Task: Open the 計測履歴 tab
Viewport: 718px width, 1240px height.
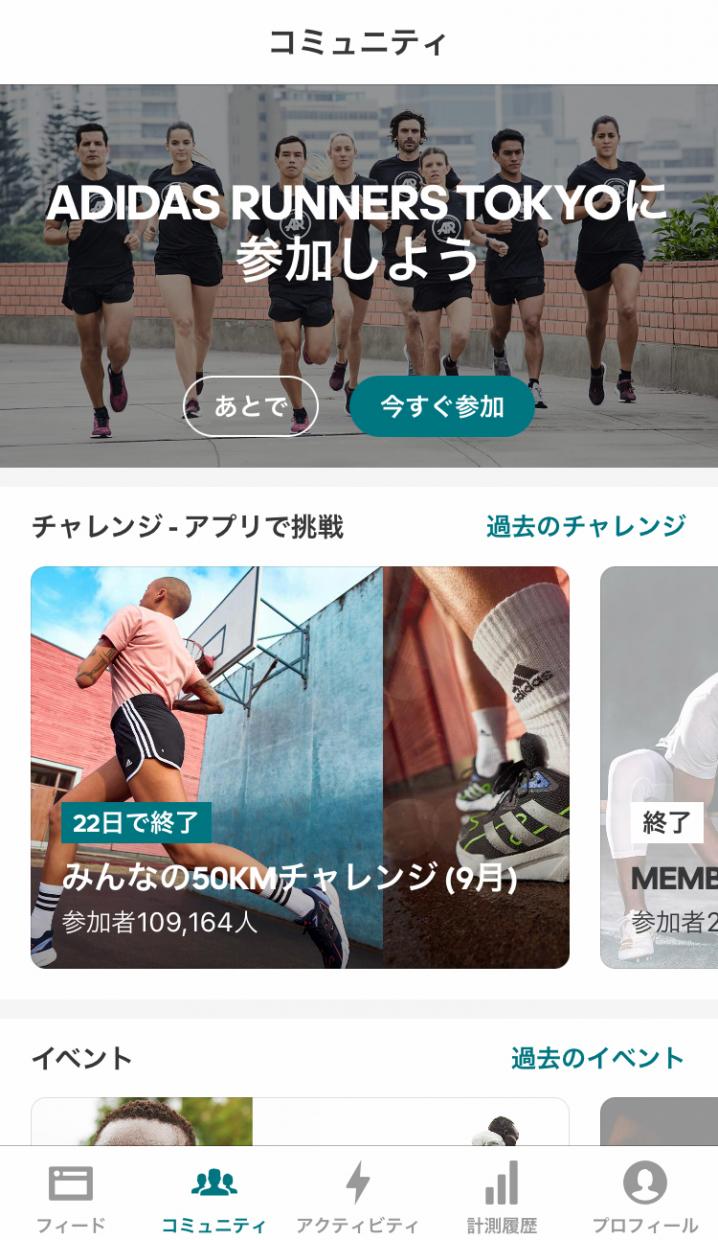Action: [x=501, y=1197]
